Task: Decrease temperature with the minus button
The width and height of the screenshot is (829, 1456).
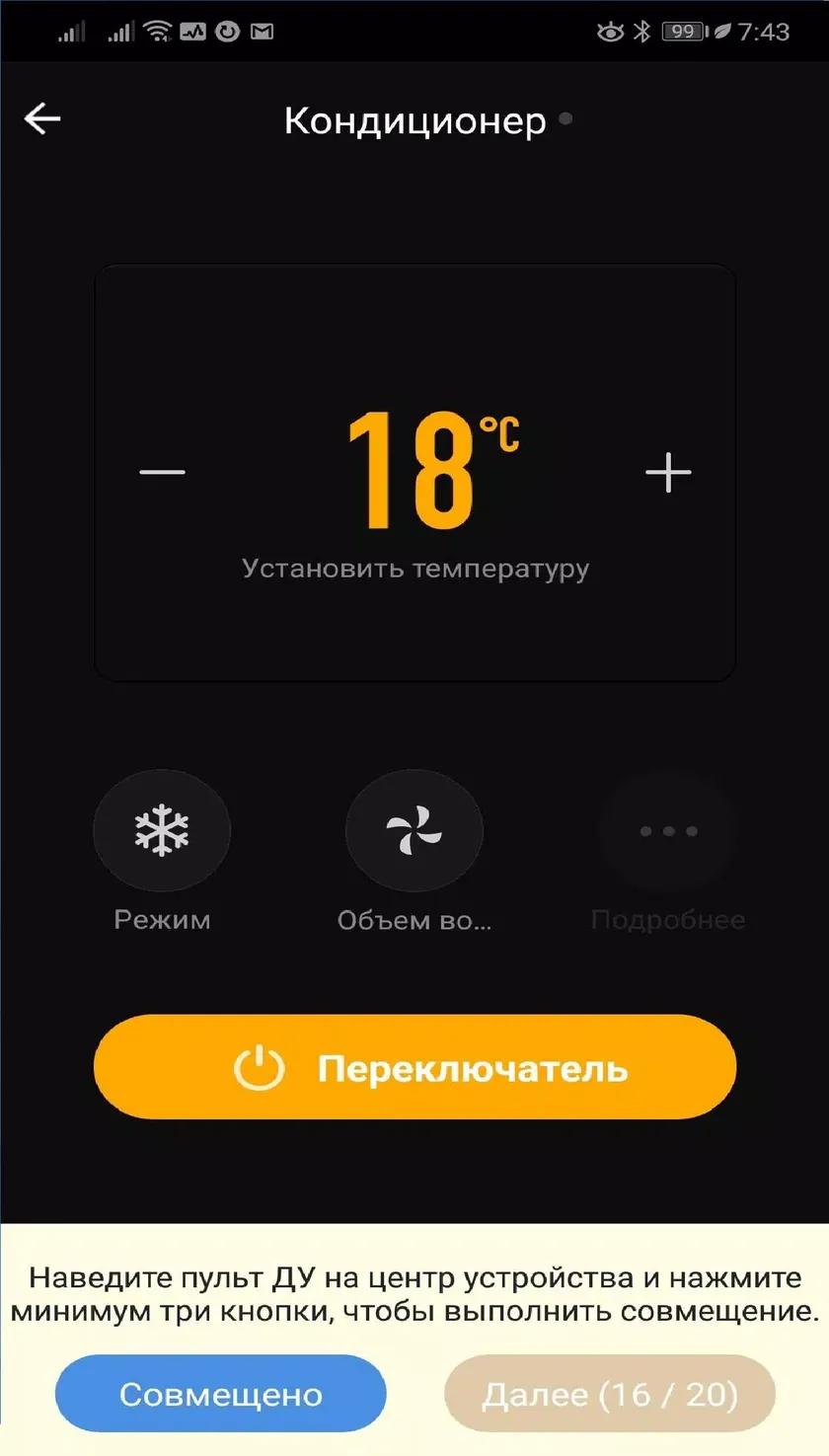Action: [163, 472]
